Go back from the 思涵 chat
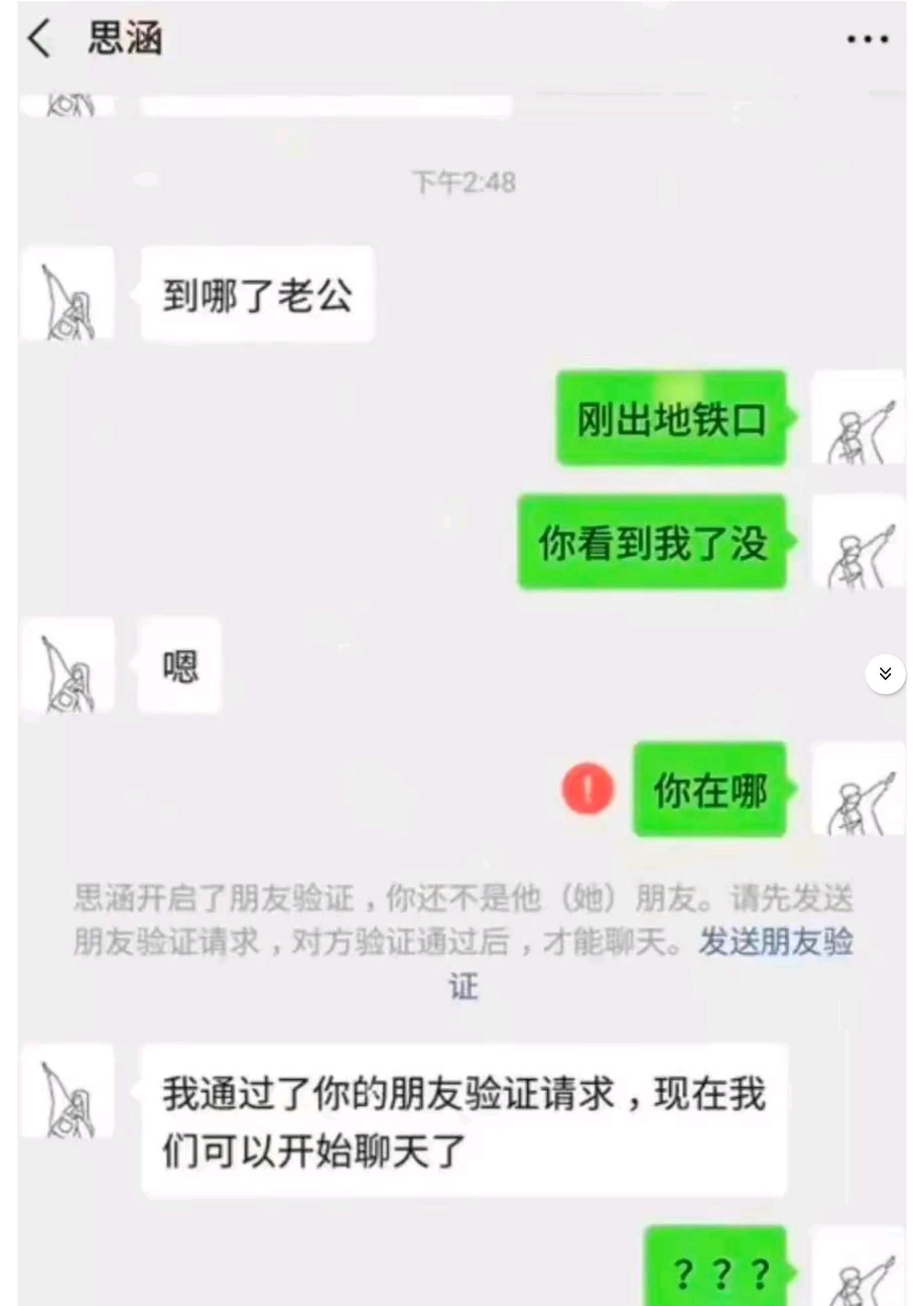The width and height of the screenshot is (924, 1306). [40, 39]
